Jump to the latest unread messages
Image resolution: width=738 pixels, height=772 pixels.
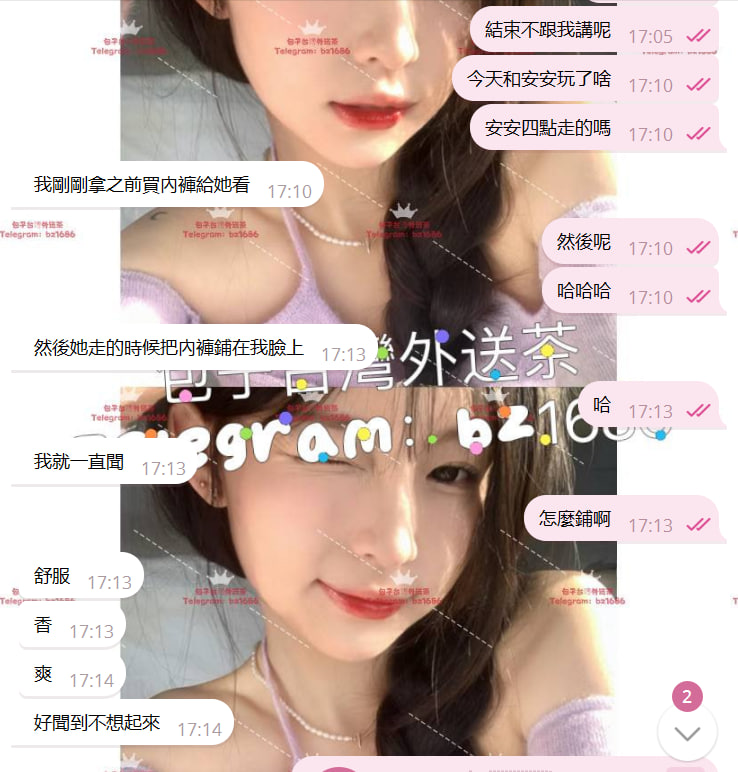pyautogui.click(x=687, y=731)
